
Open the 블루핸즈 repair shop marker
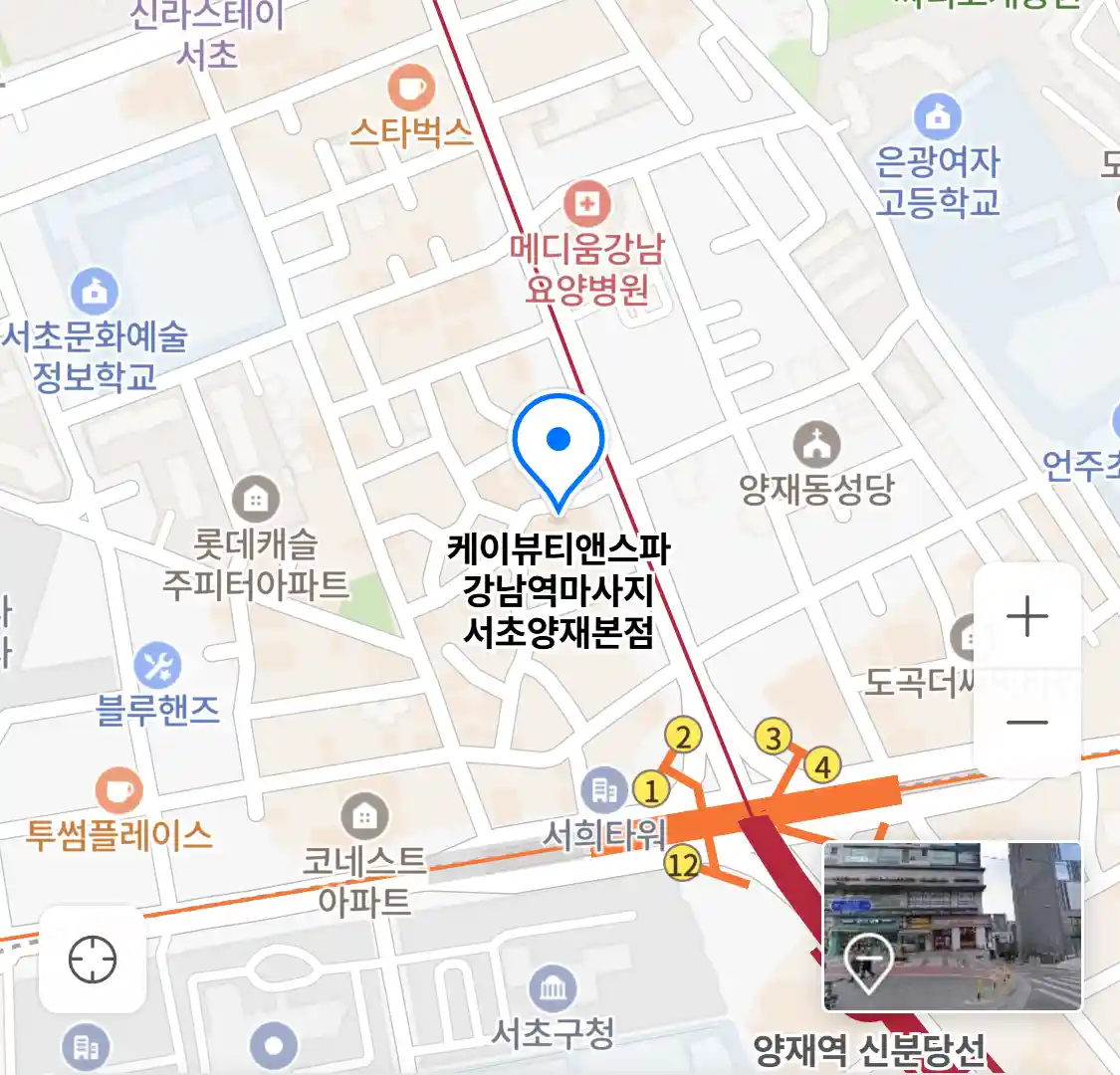click(157, 666)
